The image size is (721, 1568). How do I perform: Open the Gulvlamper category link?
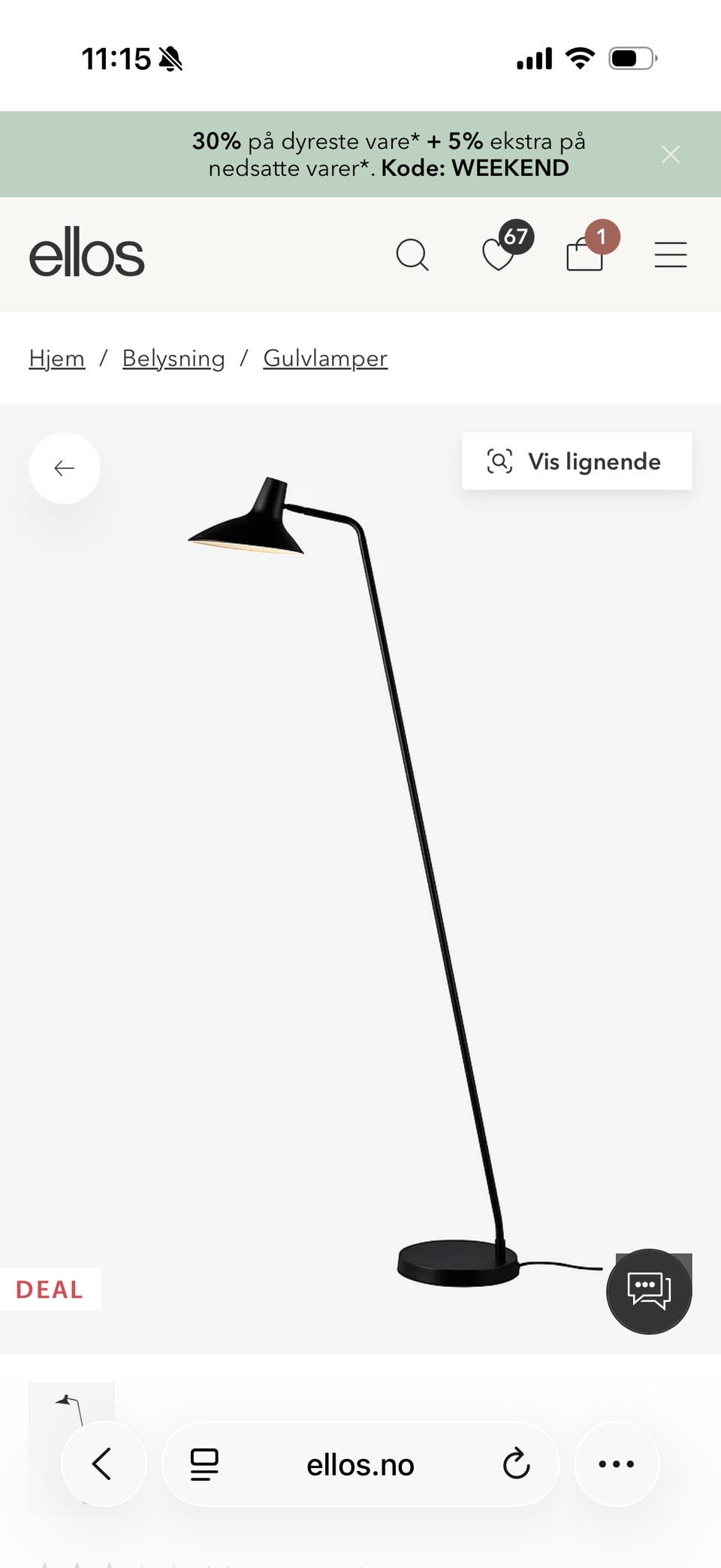(324, 358)
